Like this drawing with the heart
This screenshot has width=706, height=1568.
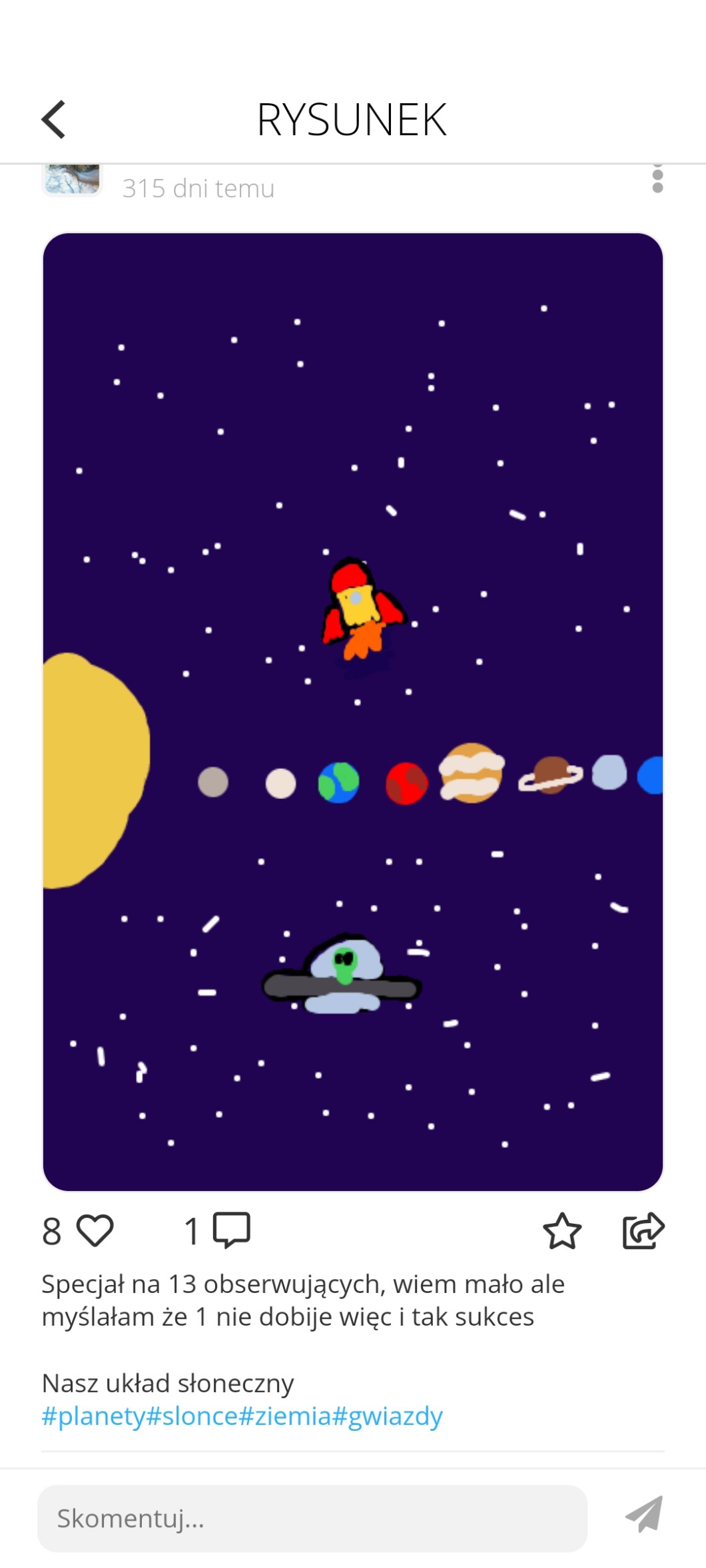pyautogui.click(x=95, y=1230)
